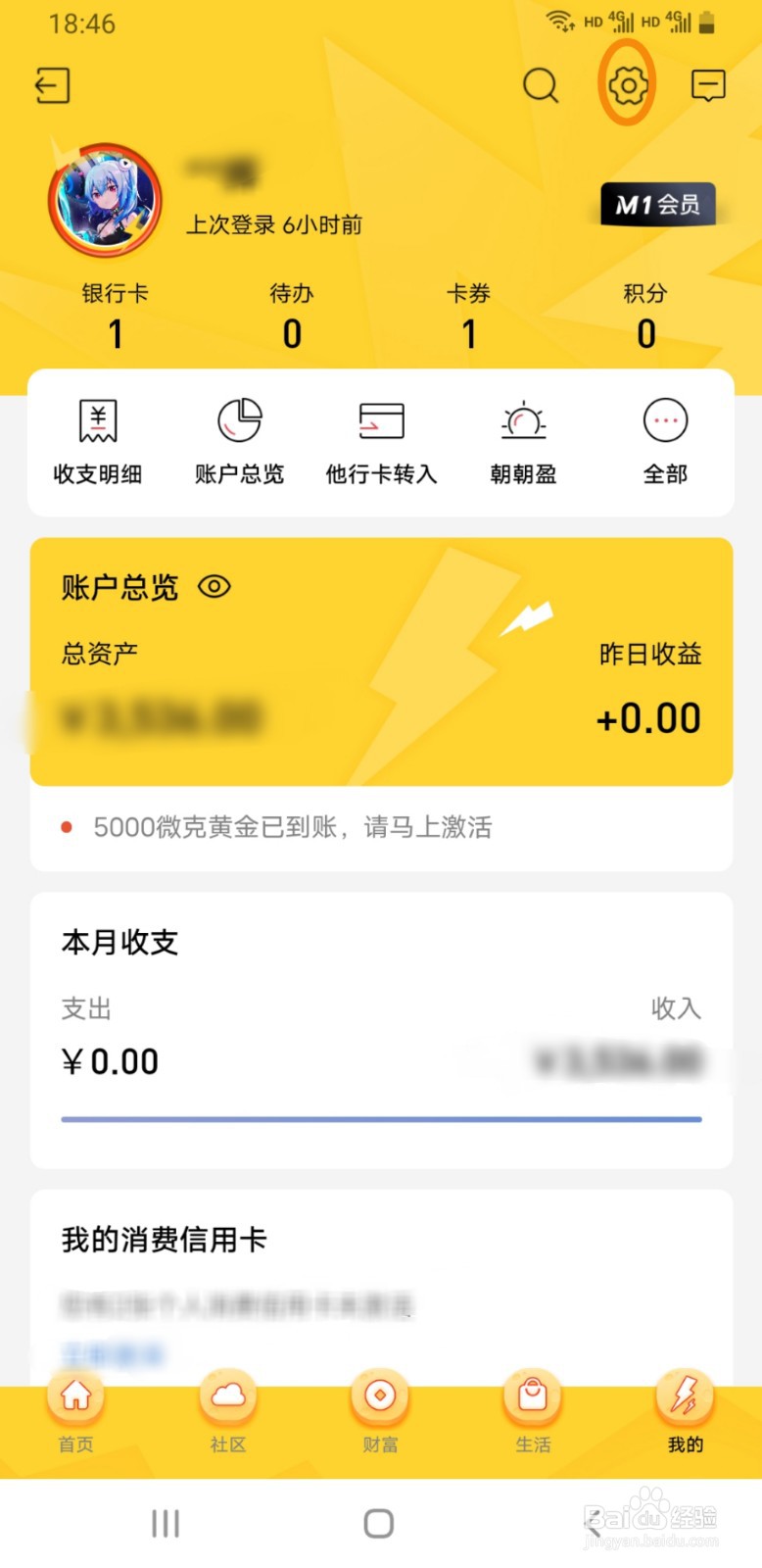
Task: Select 他行卡转入 transfer in
Action: click(x=381, y=442)
